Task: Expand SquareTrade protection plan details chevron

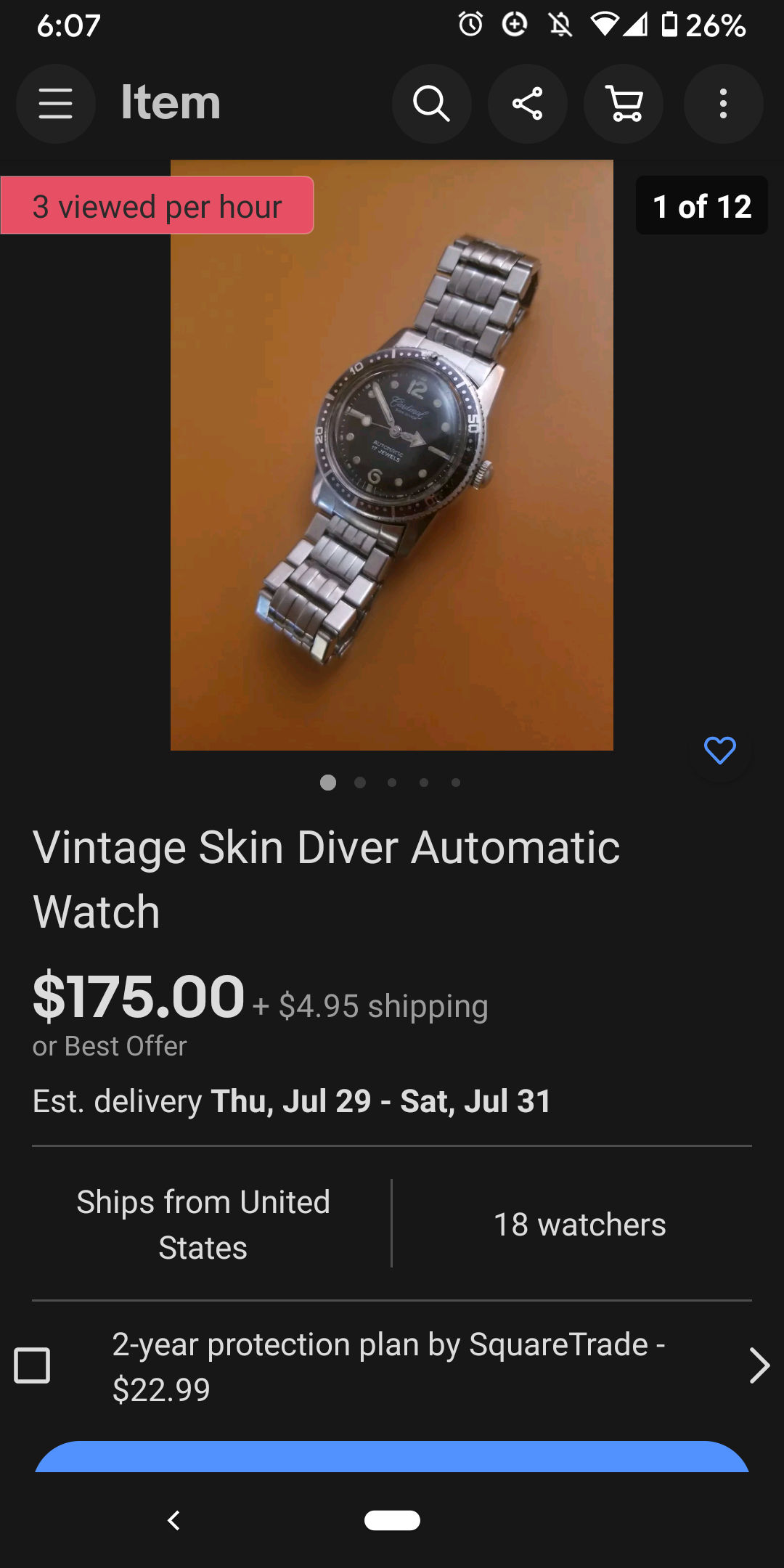Action: pyautogui.click(x=759, y=1365)
